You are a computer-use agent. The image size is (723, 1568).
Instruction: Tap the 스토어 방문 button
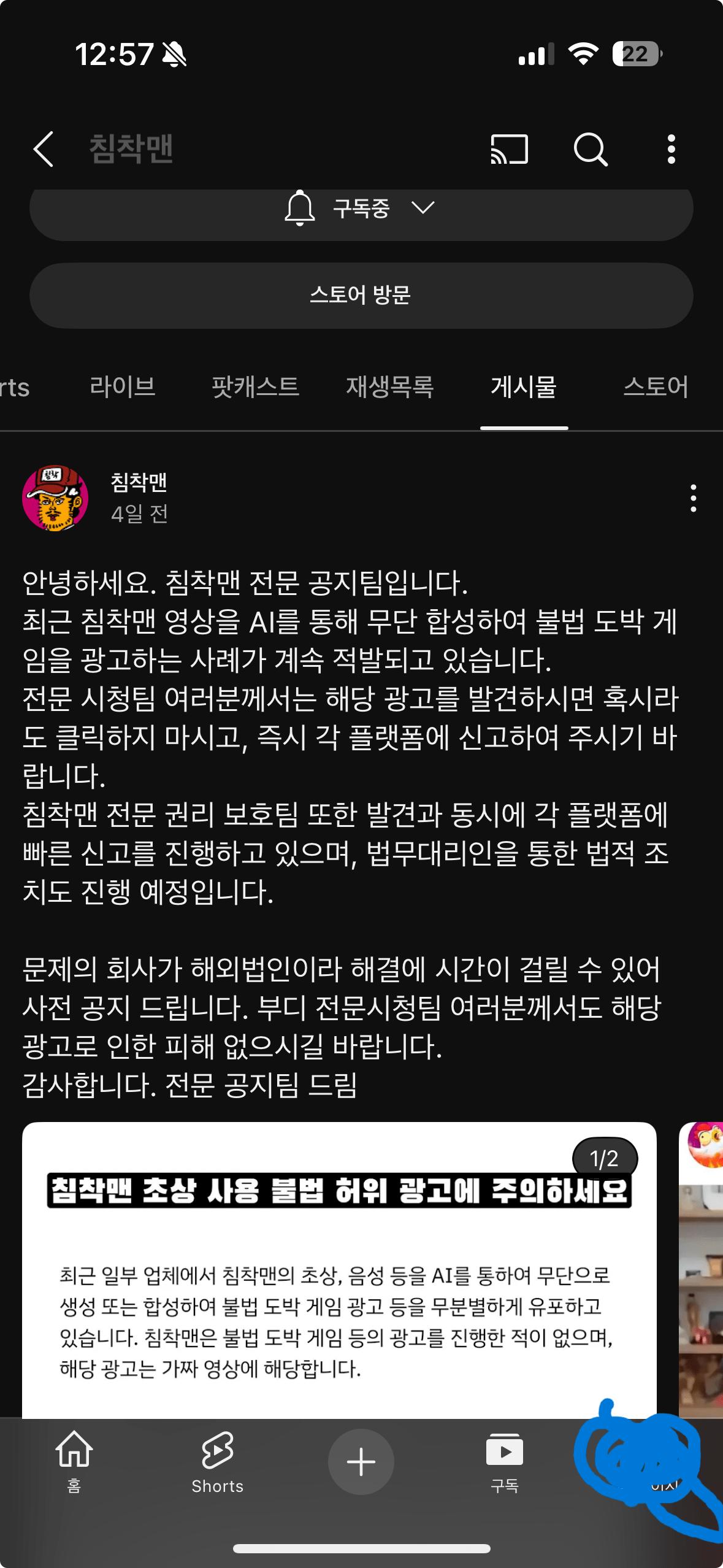click(x=361, y=294)
